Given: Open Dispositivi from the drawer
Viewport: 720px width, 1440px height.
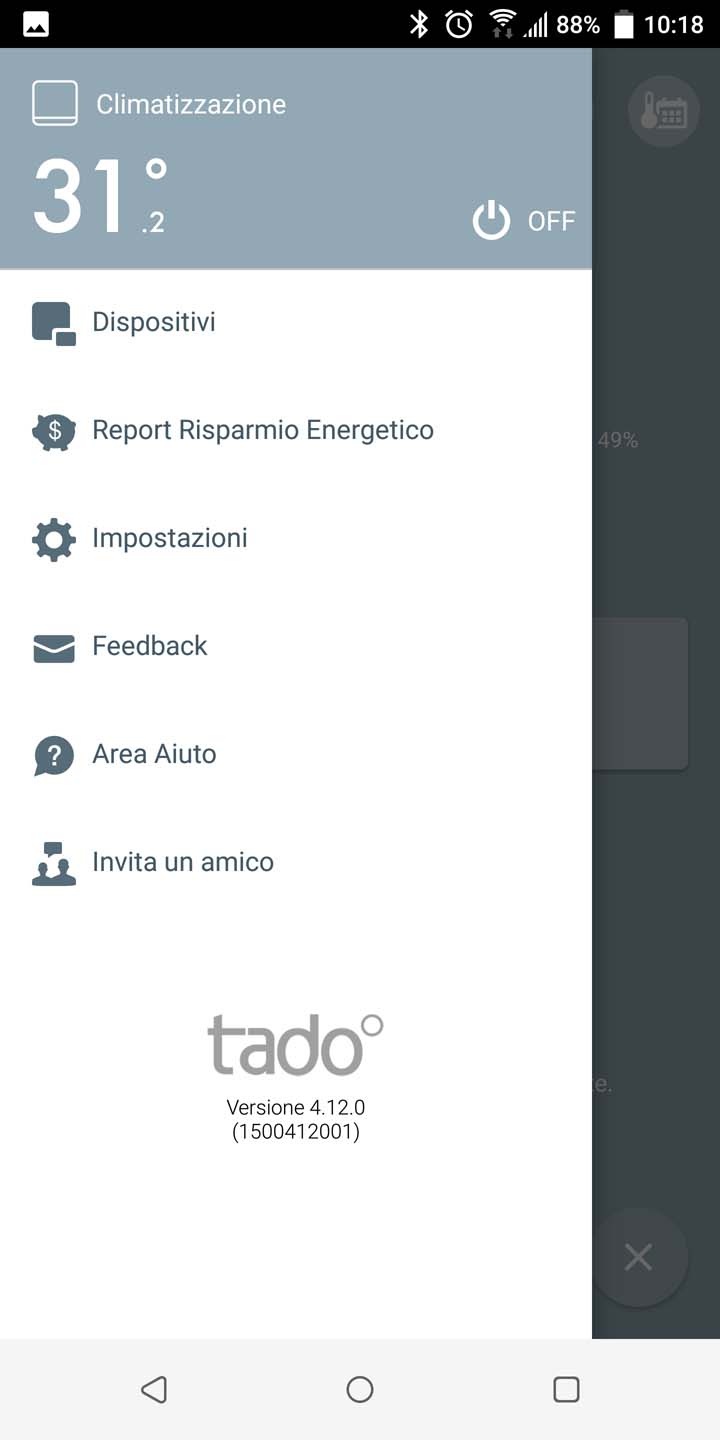Looking at the screenshot, I should pos(296,322).
